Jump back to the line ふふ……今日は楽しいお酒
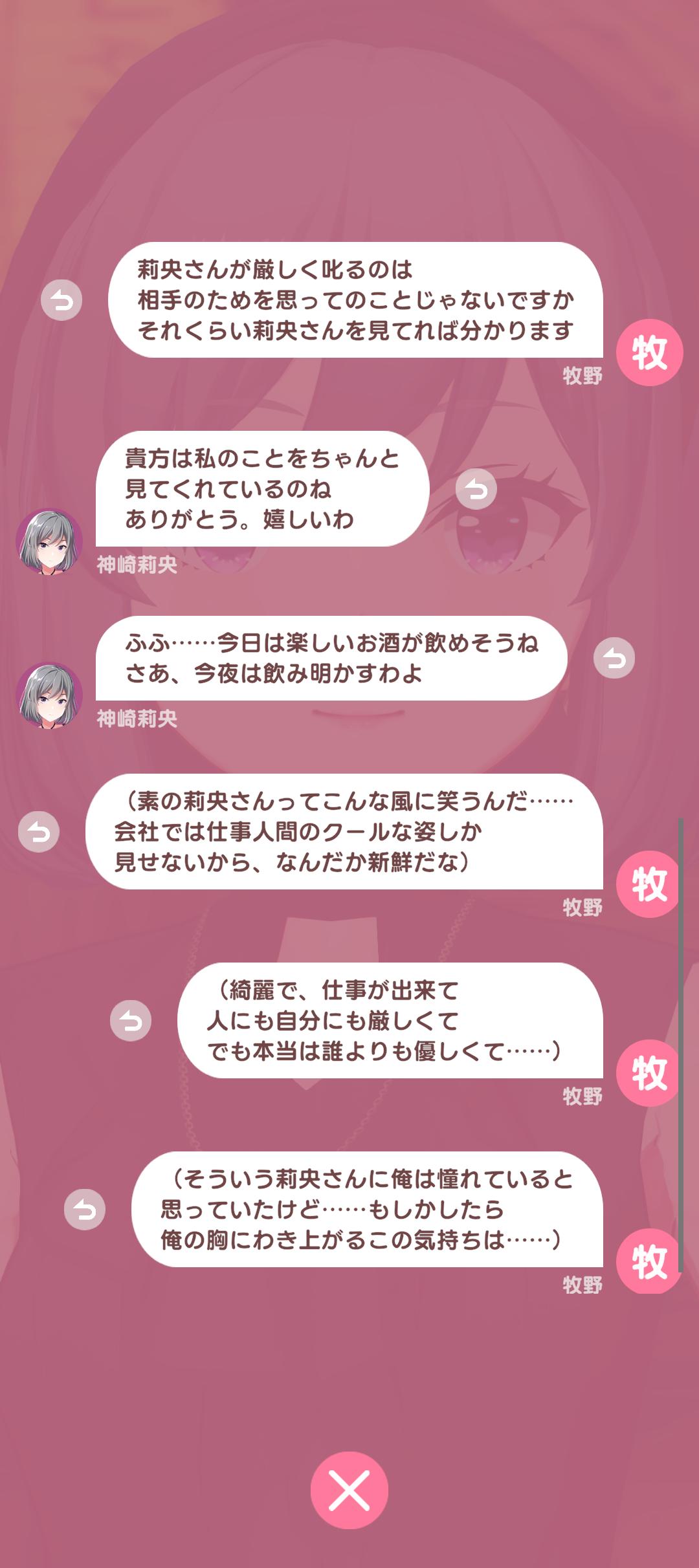 pyautogui.click(x=614, y=659)
